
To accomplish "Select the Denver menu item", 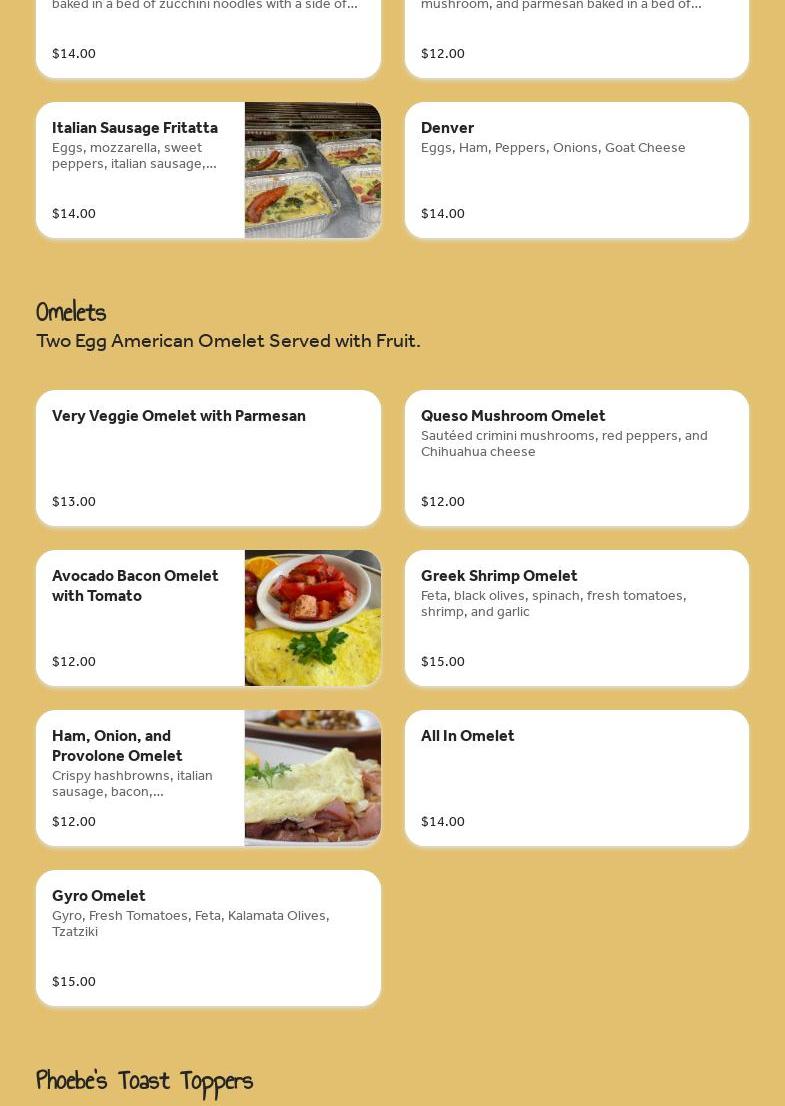I will coord(576,170).
